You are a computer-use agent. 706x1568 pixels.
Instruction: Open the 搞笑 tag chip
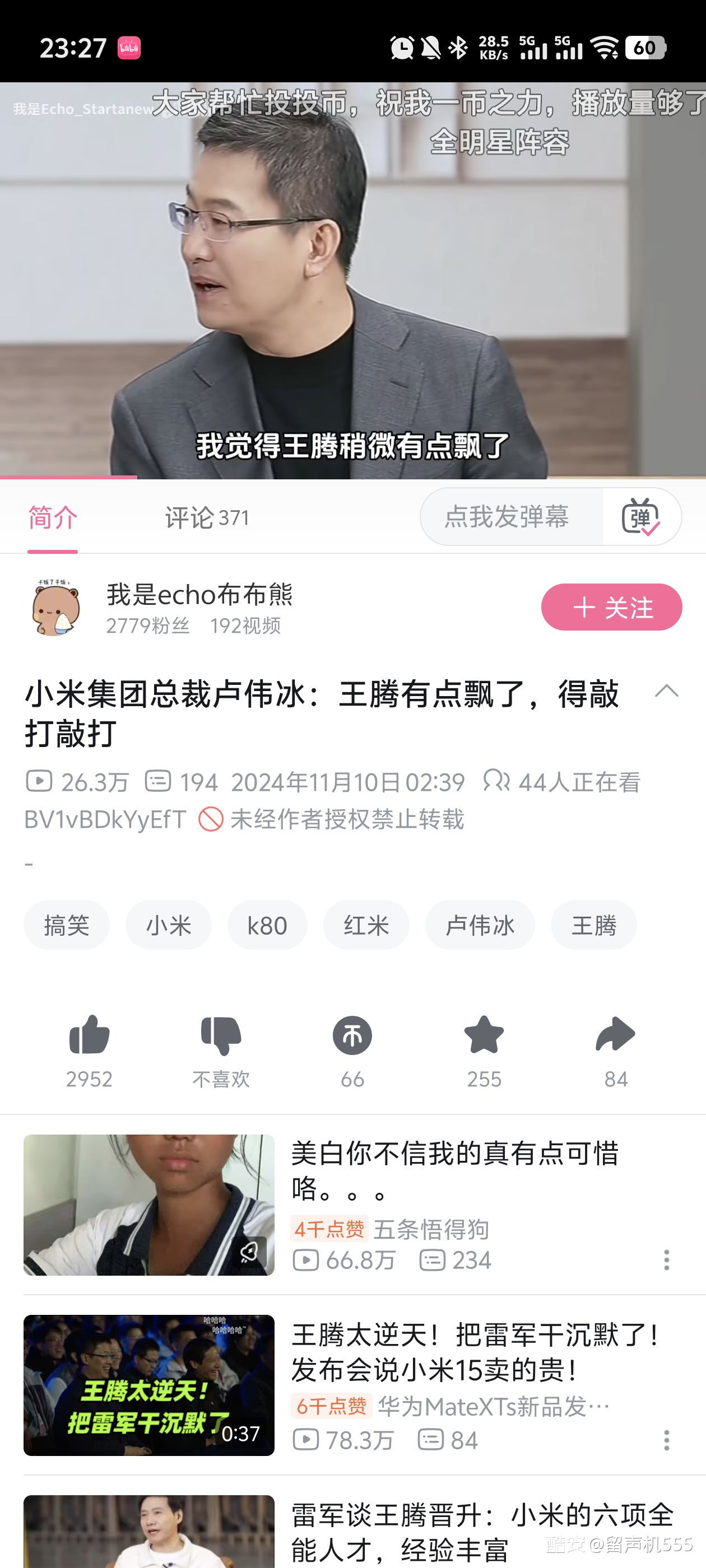tap(66, 925)
